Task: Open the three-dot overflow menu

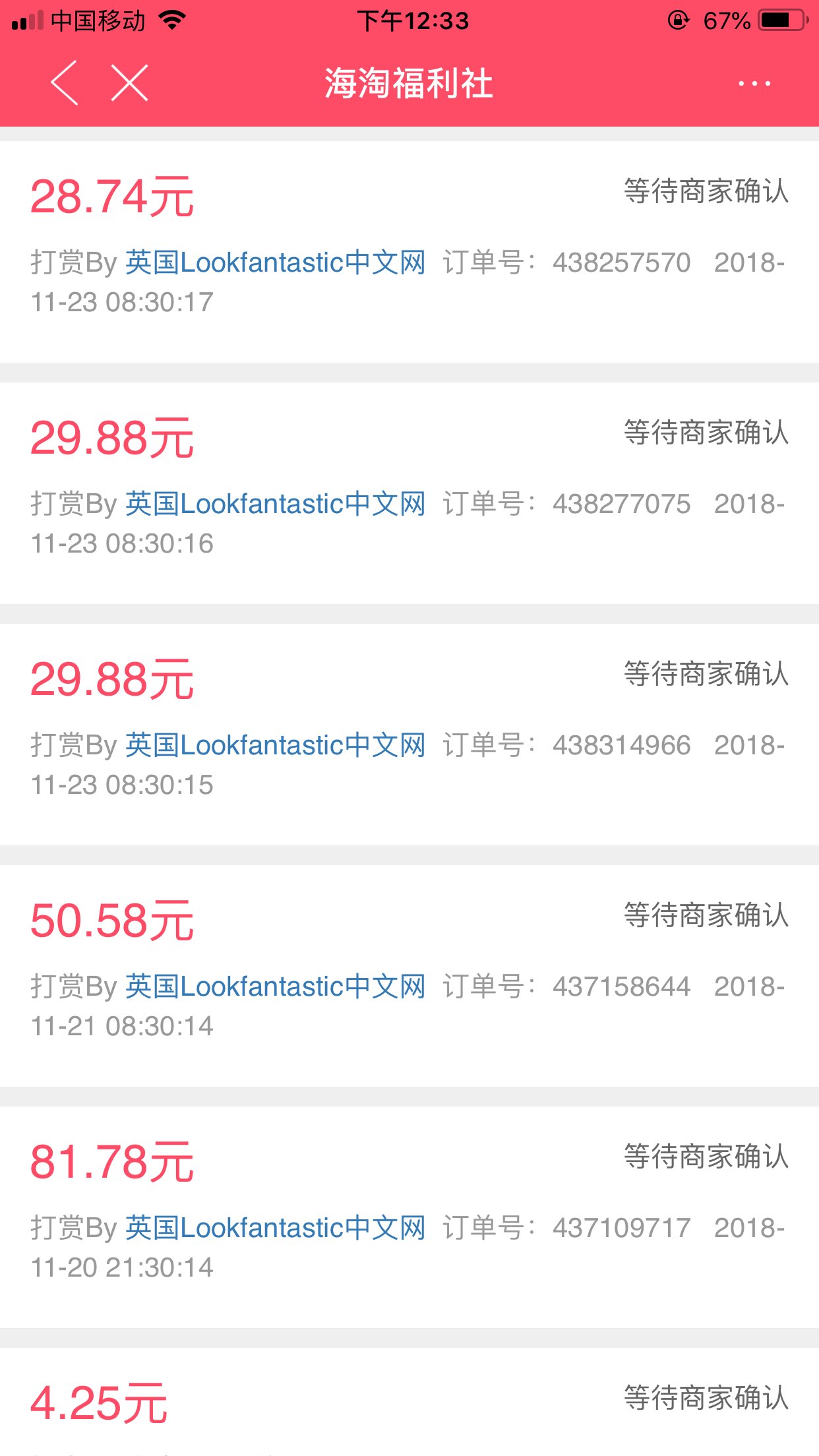Action: coord(754,84)
